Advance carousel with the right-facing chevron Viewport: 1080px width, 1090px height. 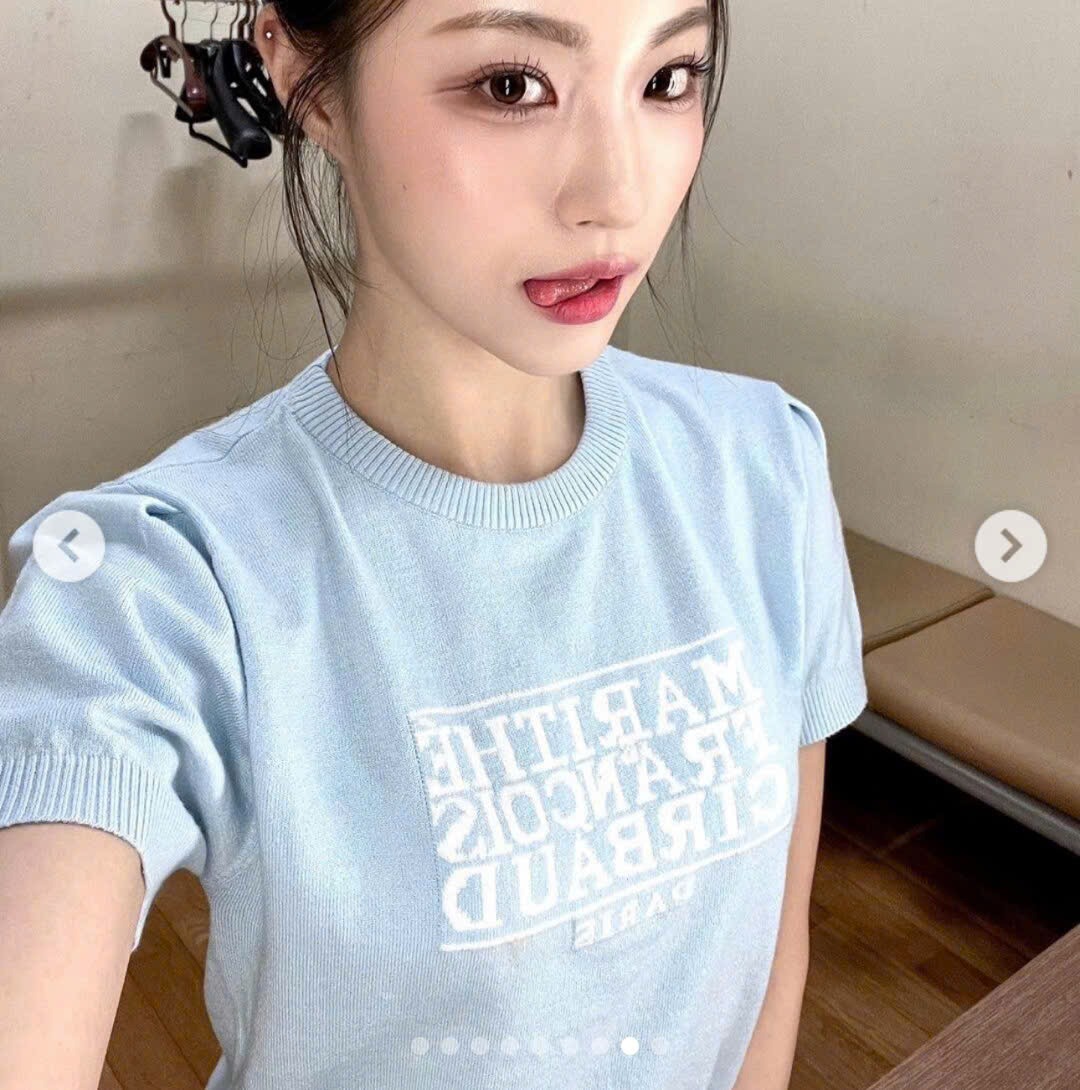tap(1012, 544)
